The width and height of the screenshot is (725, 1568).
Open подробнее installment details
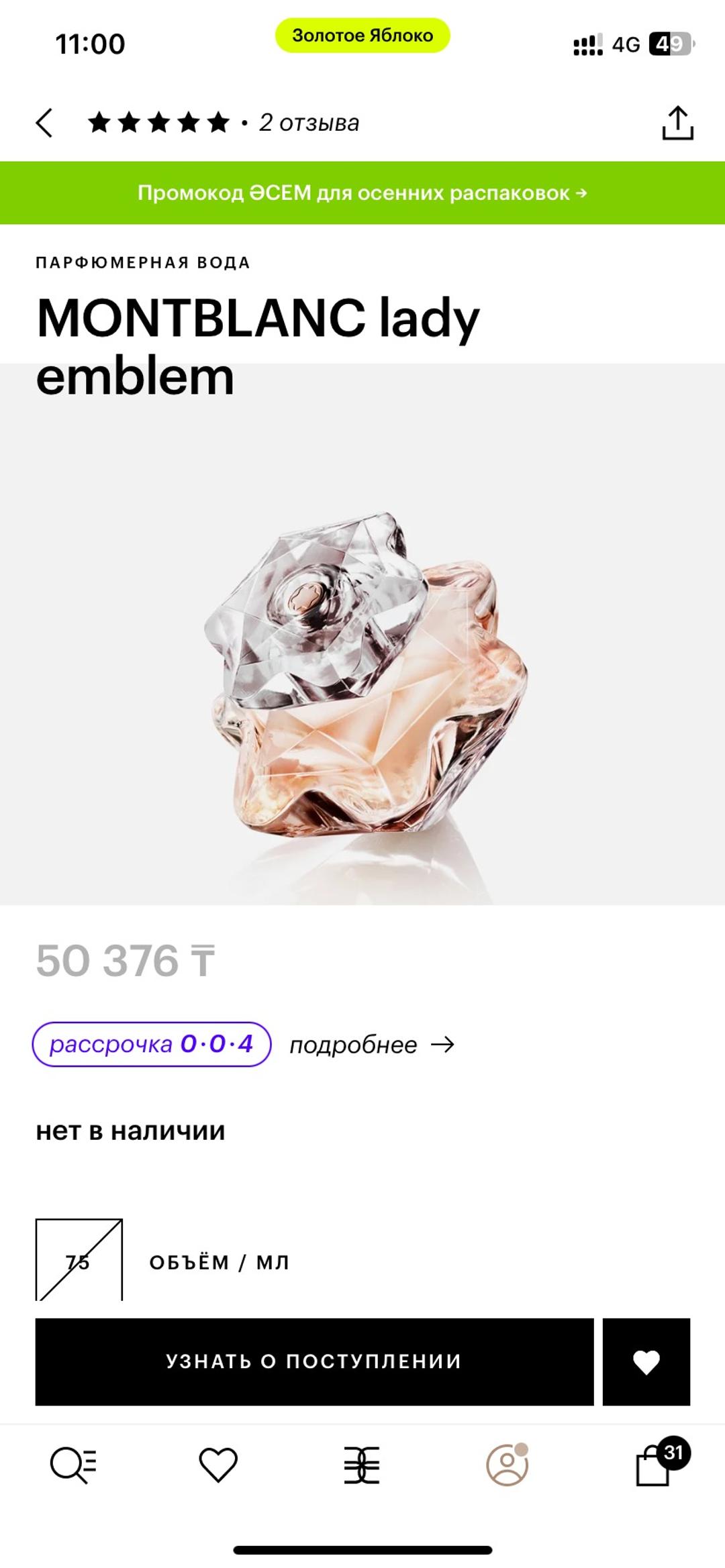[372, 1045]
